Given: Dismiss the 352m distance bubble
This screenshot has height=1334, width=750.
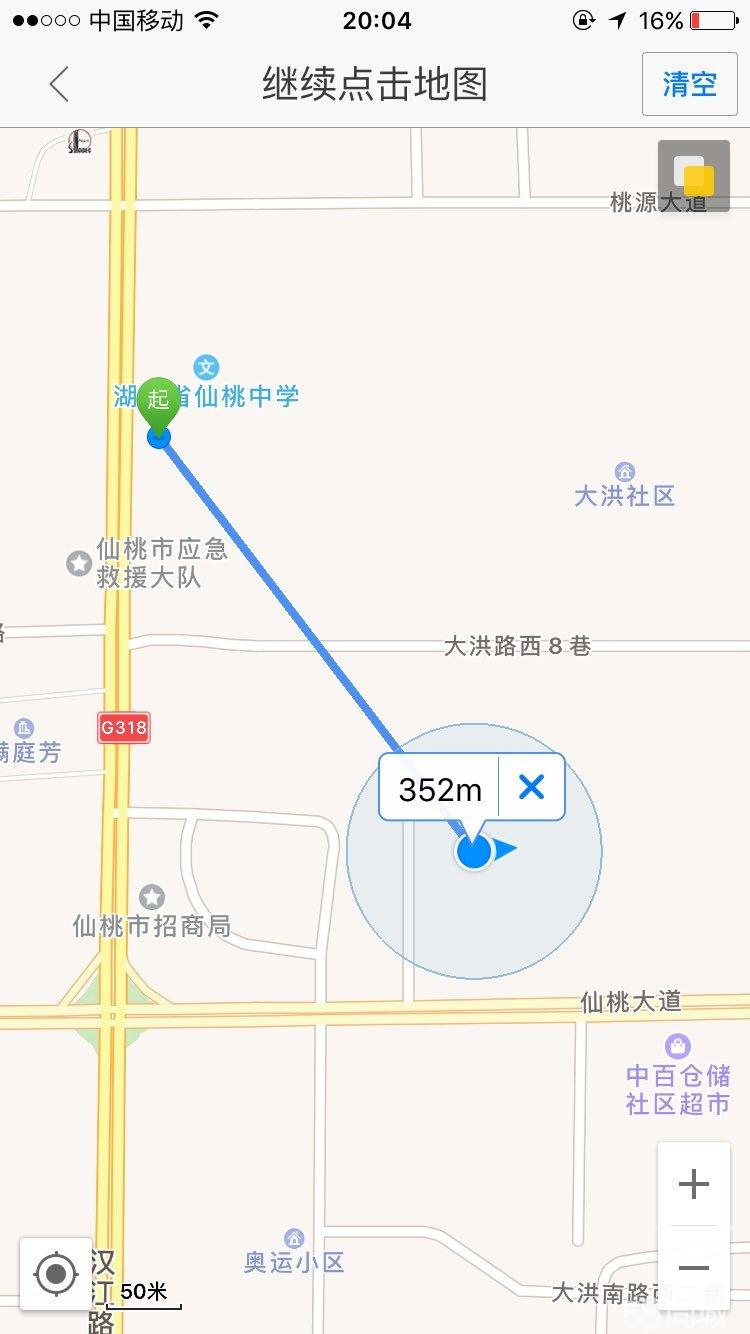Looking at the screenshot, I should click(x=531, y=789).
